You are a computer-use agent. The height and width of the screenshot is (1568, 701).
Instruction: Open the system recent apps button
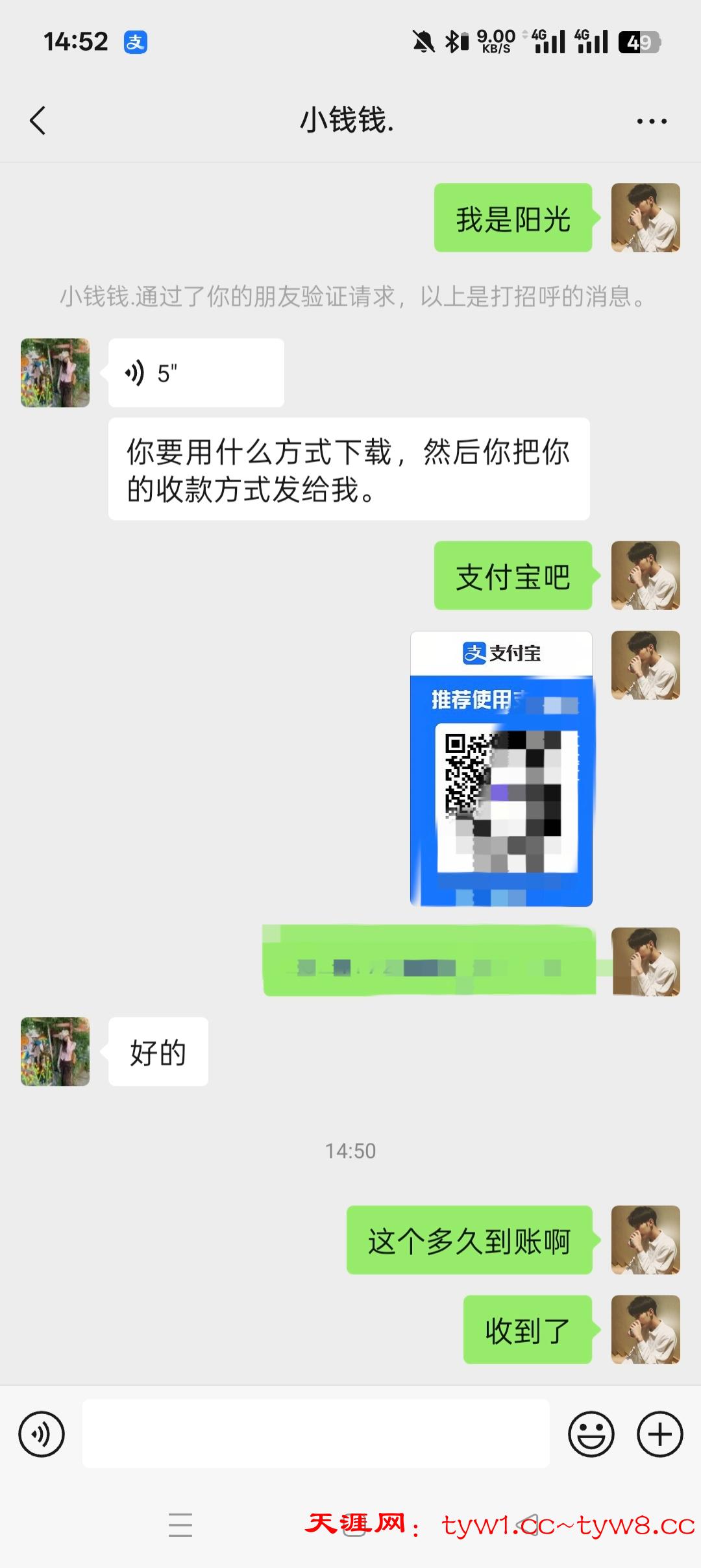coord(180,1525)
